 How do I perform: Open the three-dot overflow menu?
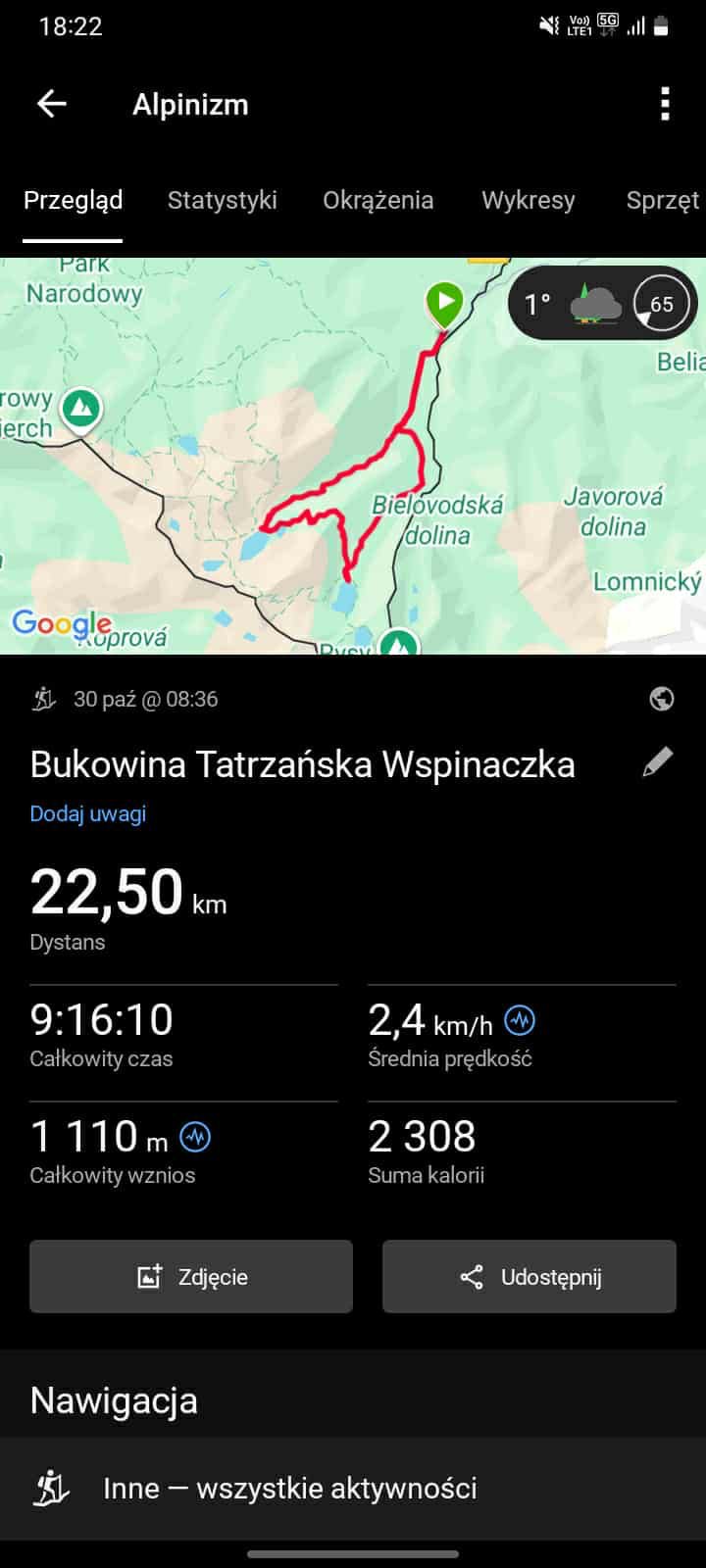click(665, 104)
